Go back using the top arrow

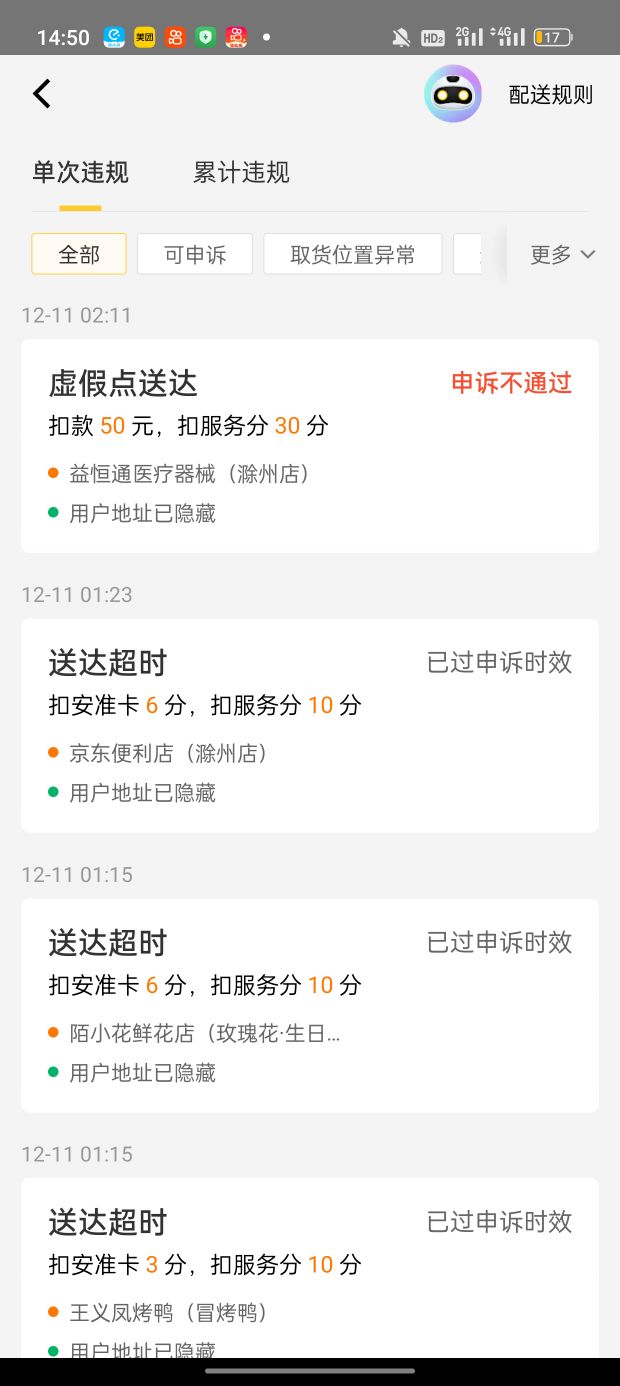tap(42, 94)
